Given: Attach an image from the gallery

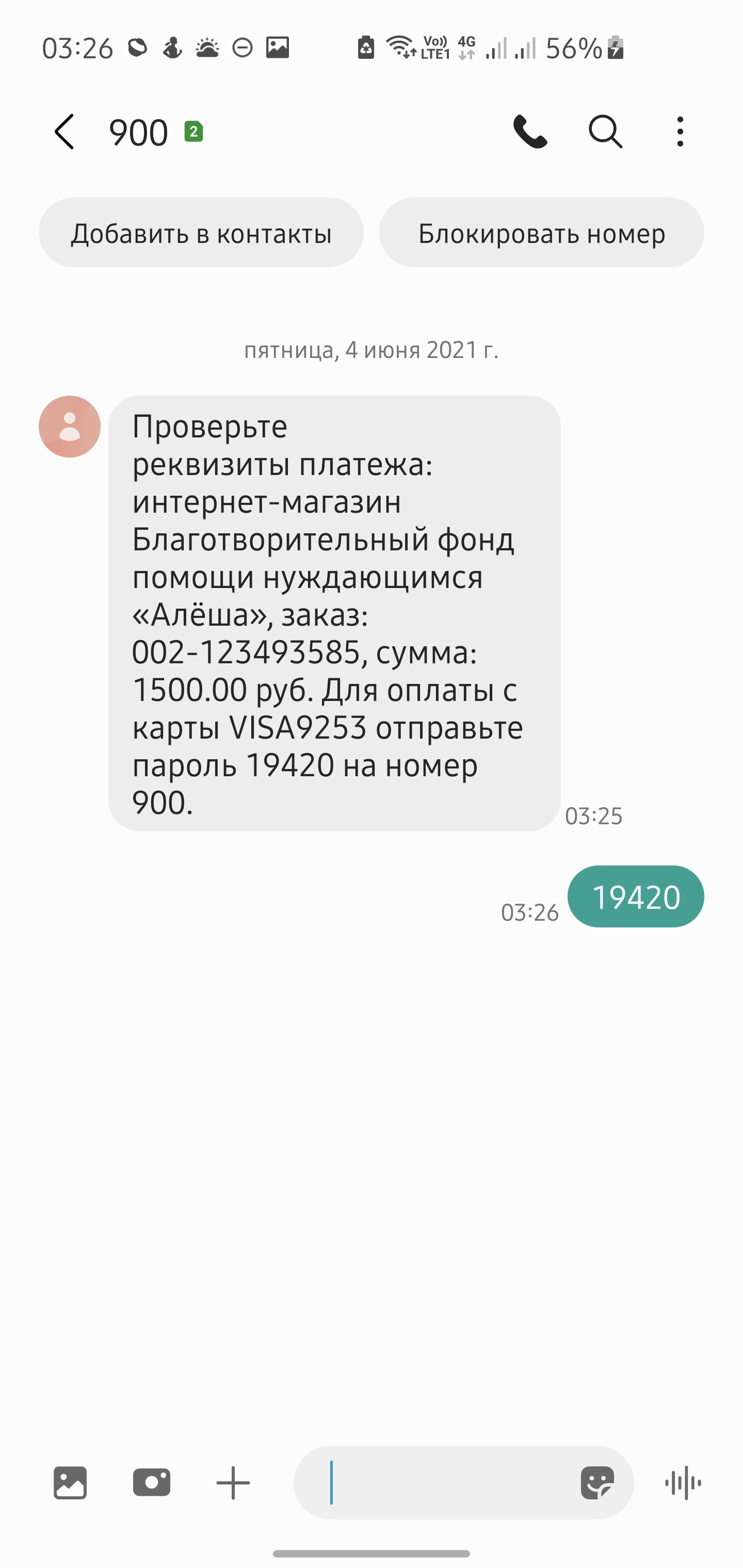Looking at the screenshot, I should 70,1483.
